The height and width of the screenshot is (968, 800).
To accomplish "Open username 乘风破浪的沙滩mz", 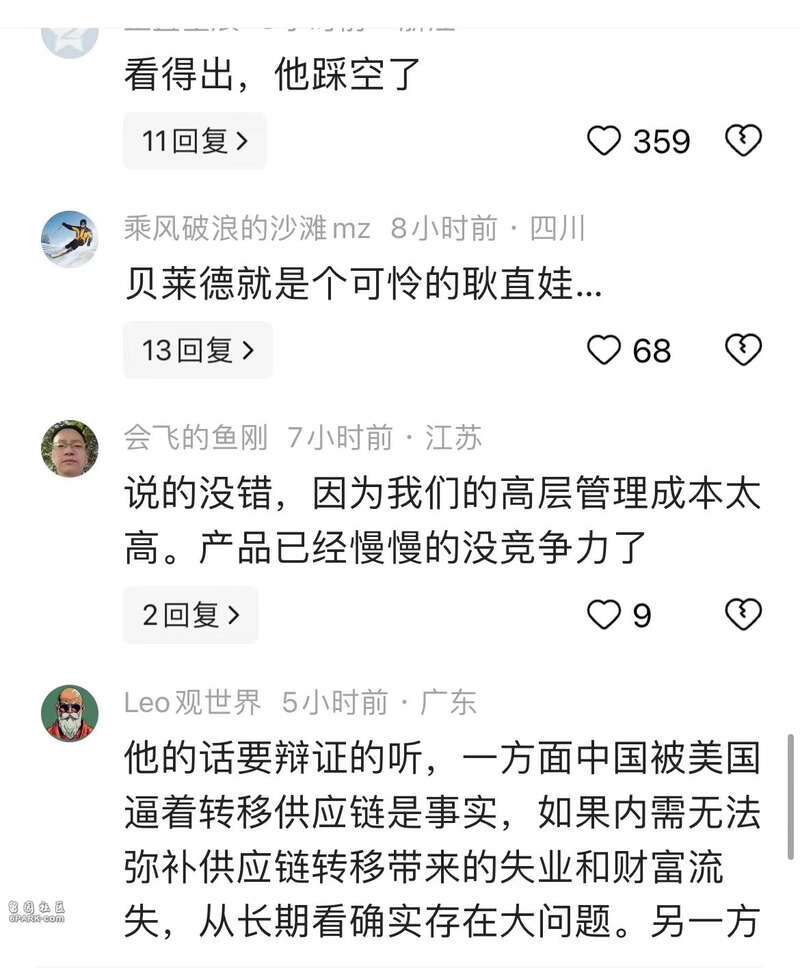I will pos(247,229).
